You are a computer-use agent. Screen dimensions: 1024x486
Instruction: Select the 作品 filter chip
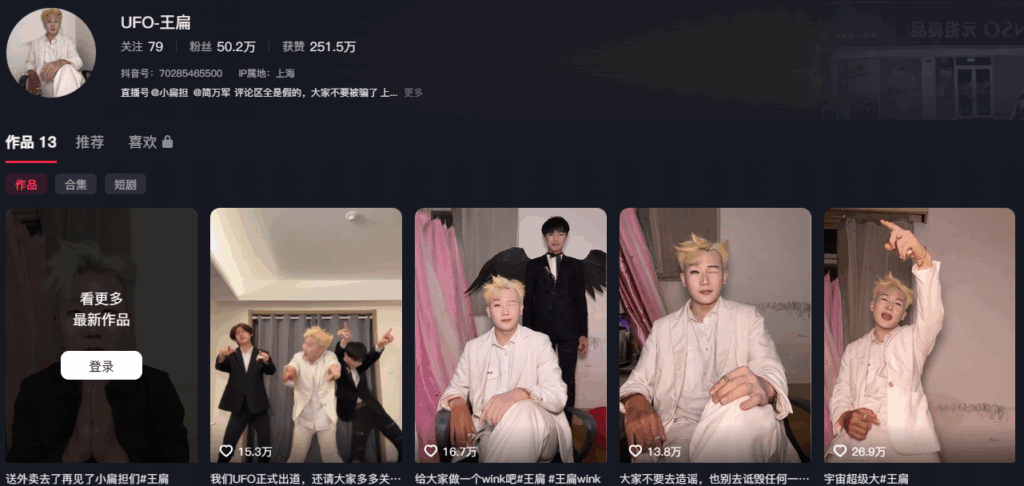(x=26, y=184)
